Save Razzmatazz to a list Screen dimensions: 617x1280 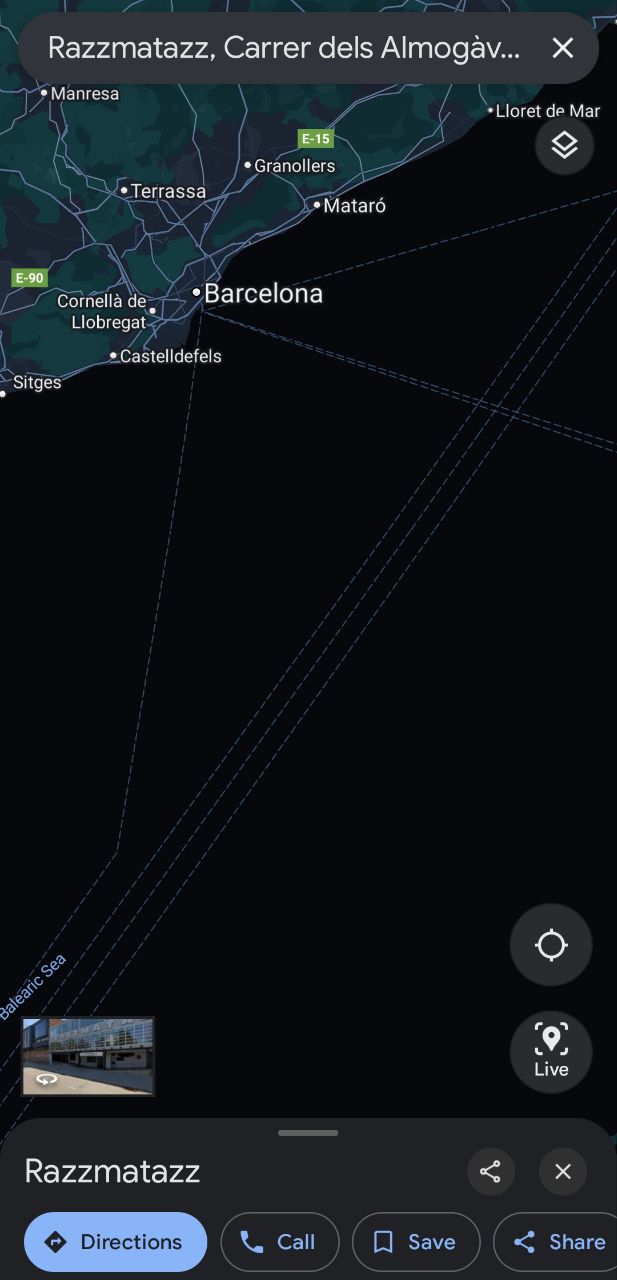click(x=415, y=1242)
